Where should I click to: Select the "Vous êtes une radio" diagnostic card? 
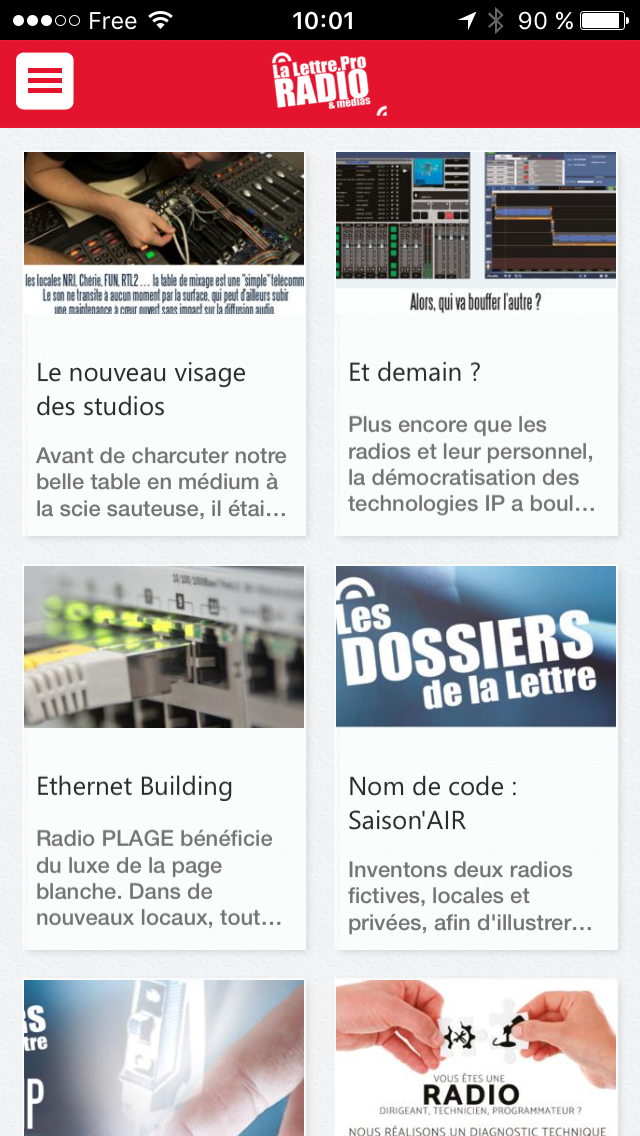click(476, 1058)
